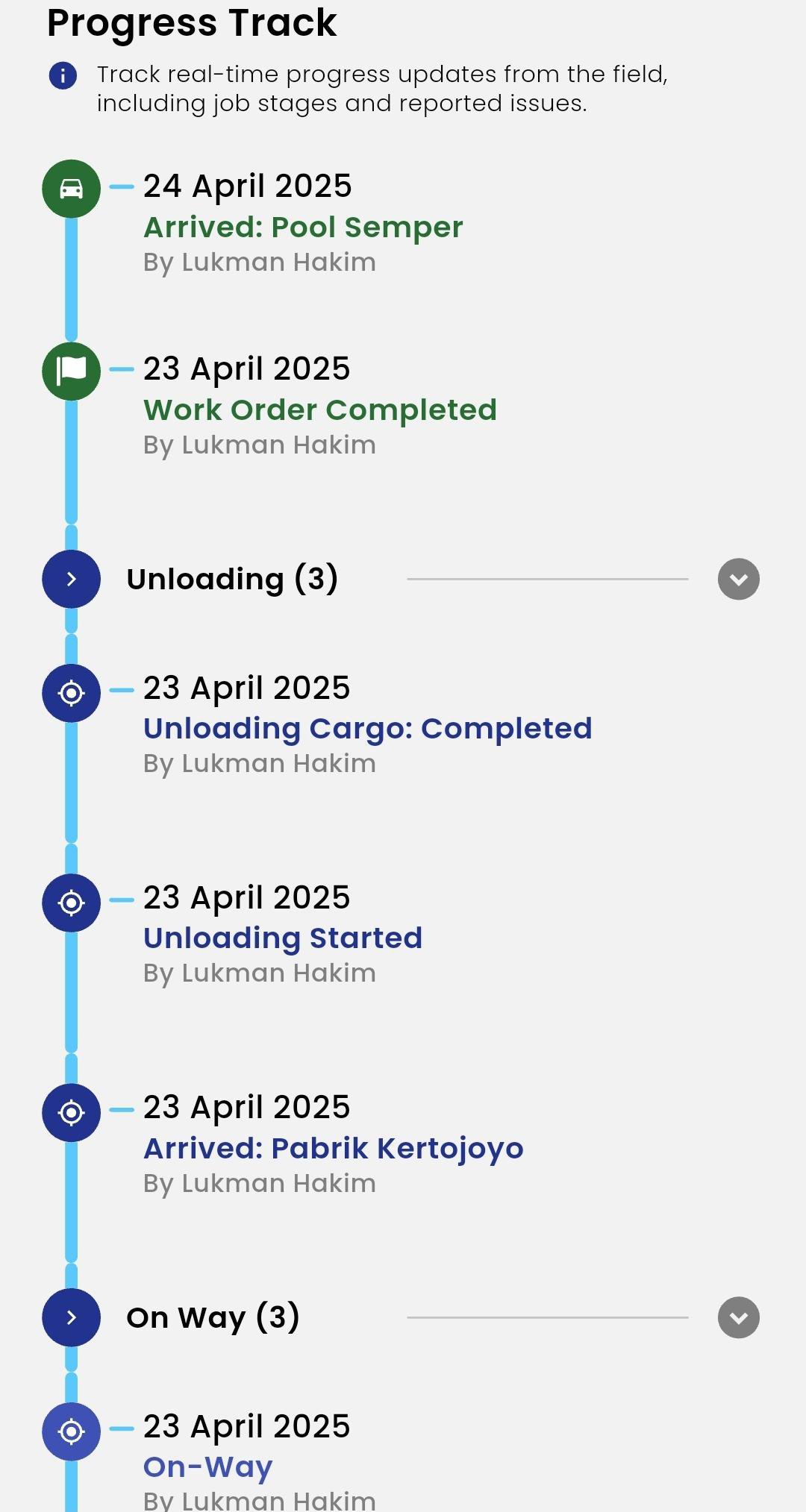
Task: Click the arrow icon in the Unloading group circle
Action: (71, 579)
